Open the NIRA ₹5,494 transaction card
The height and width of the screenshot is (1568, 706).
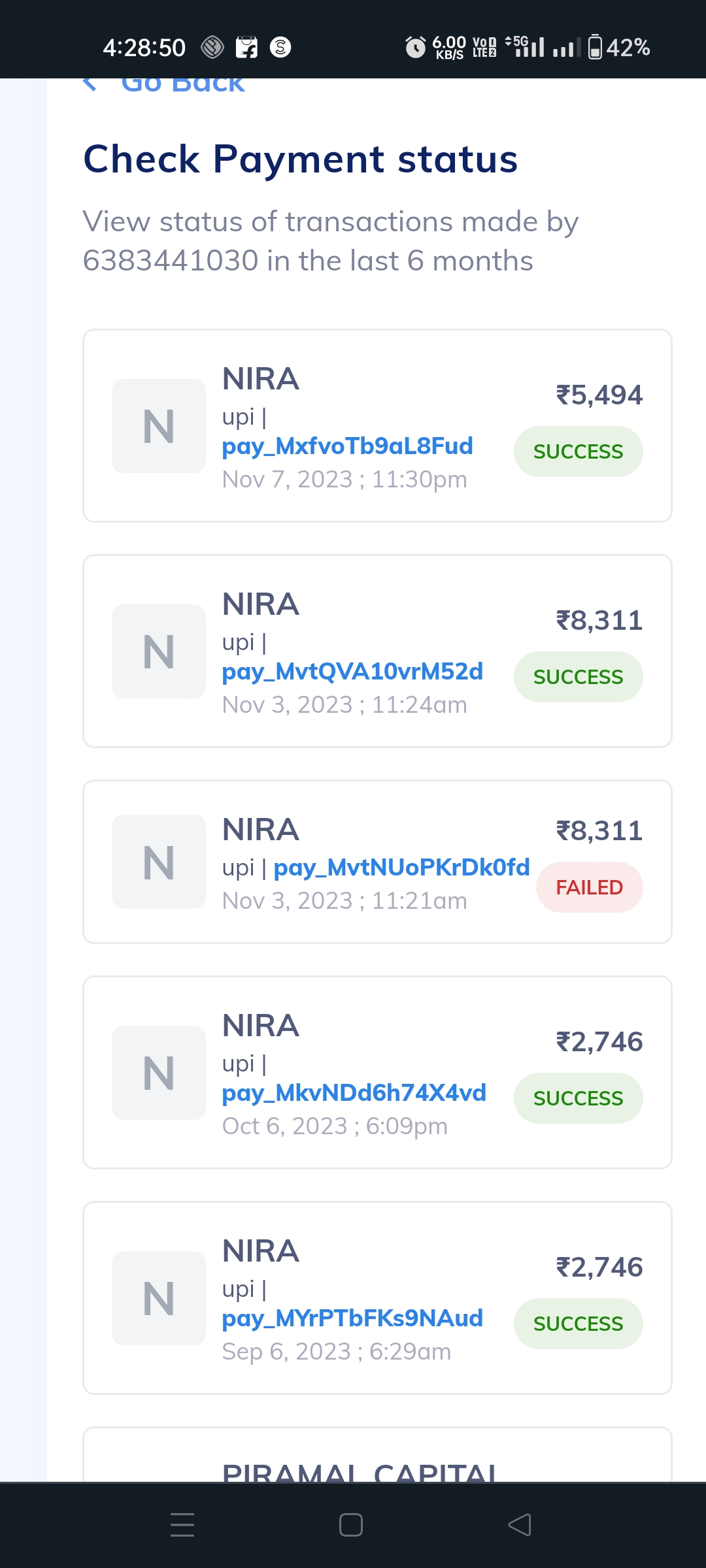coord(377,426)
